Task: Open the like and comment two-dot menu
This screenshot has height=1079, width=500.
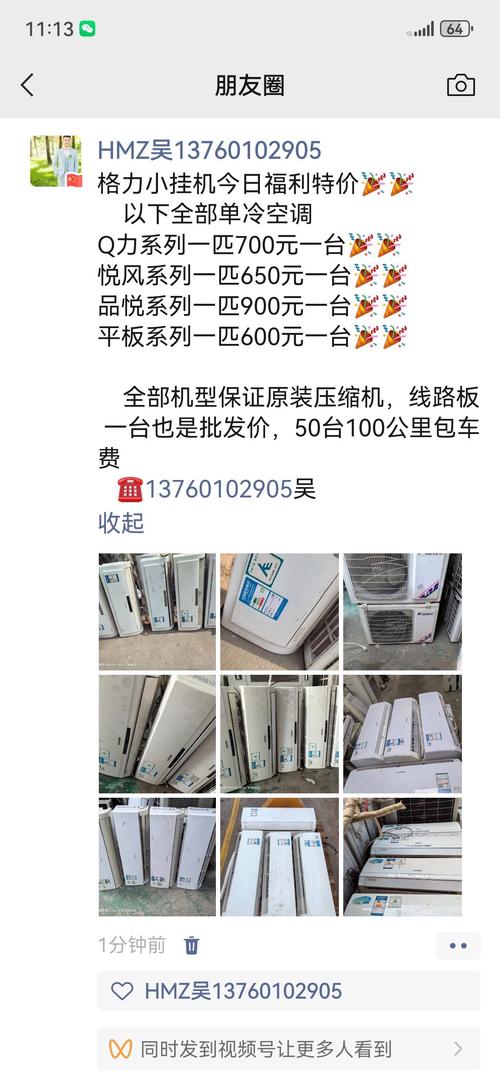Action: pyautogui.click(x=458, y=946)
